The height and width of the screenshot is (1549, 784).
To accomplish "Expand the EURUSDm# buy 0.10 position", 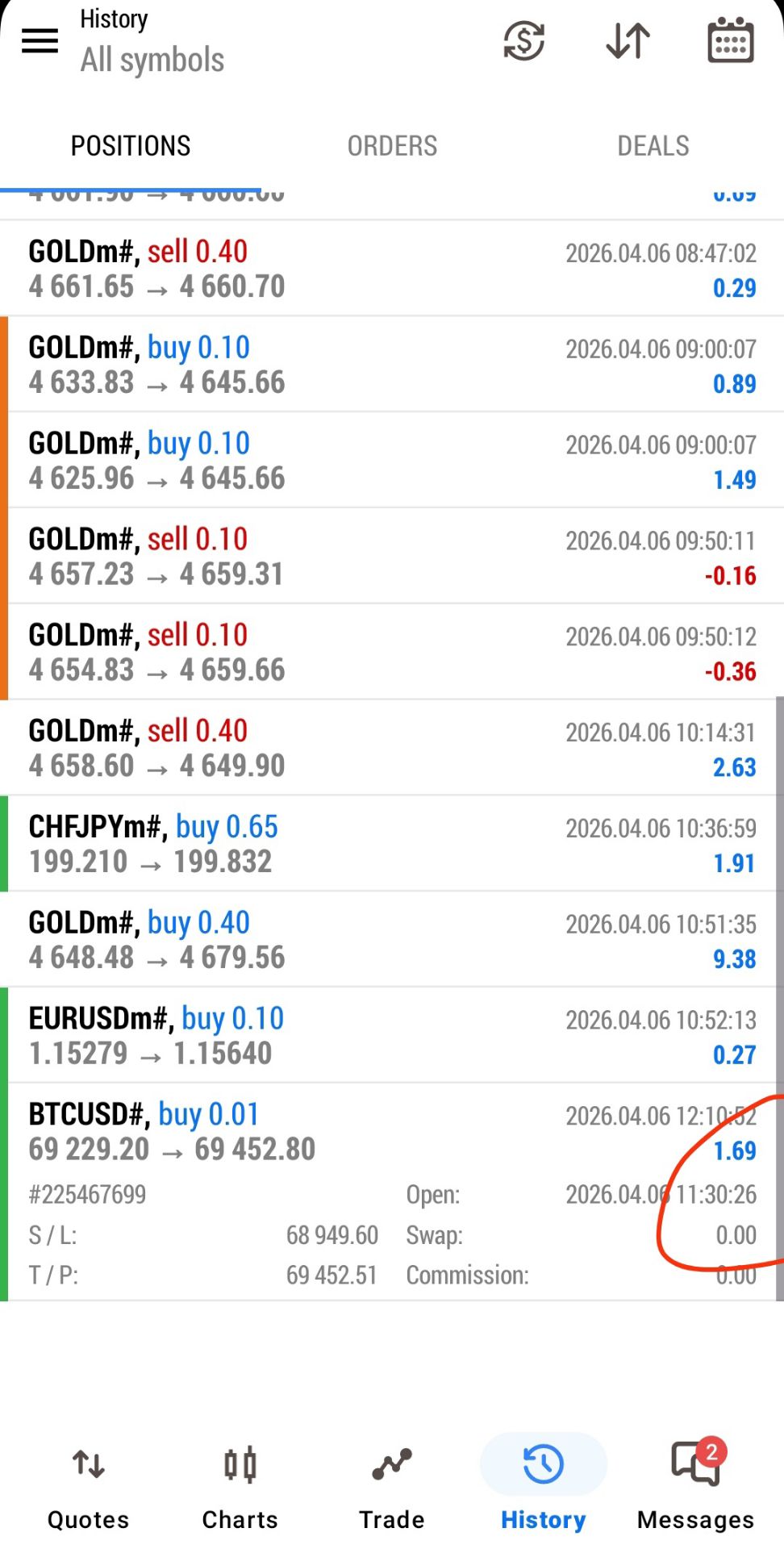I will click(x=392, y=1035).
